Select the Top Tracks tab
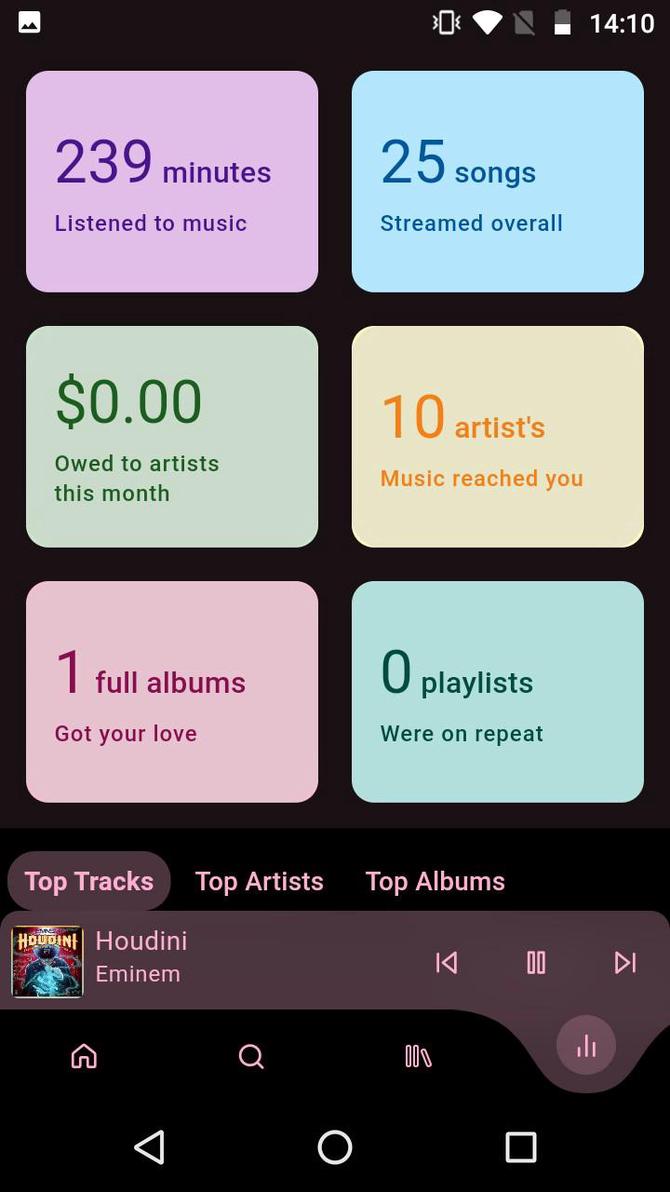The height and width of the screenshot is (1192, 670). click(x=89, y=881)
